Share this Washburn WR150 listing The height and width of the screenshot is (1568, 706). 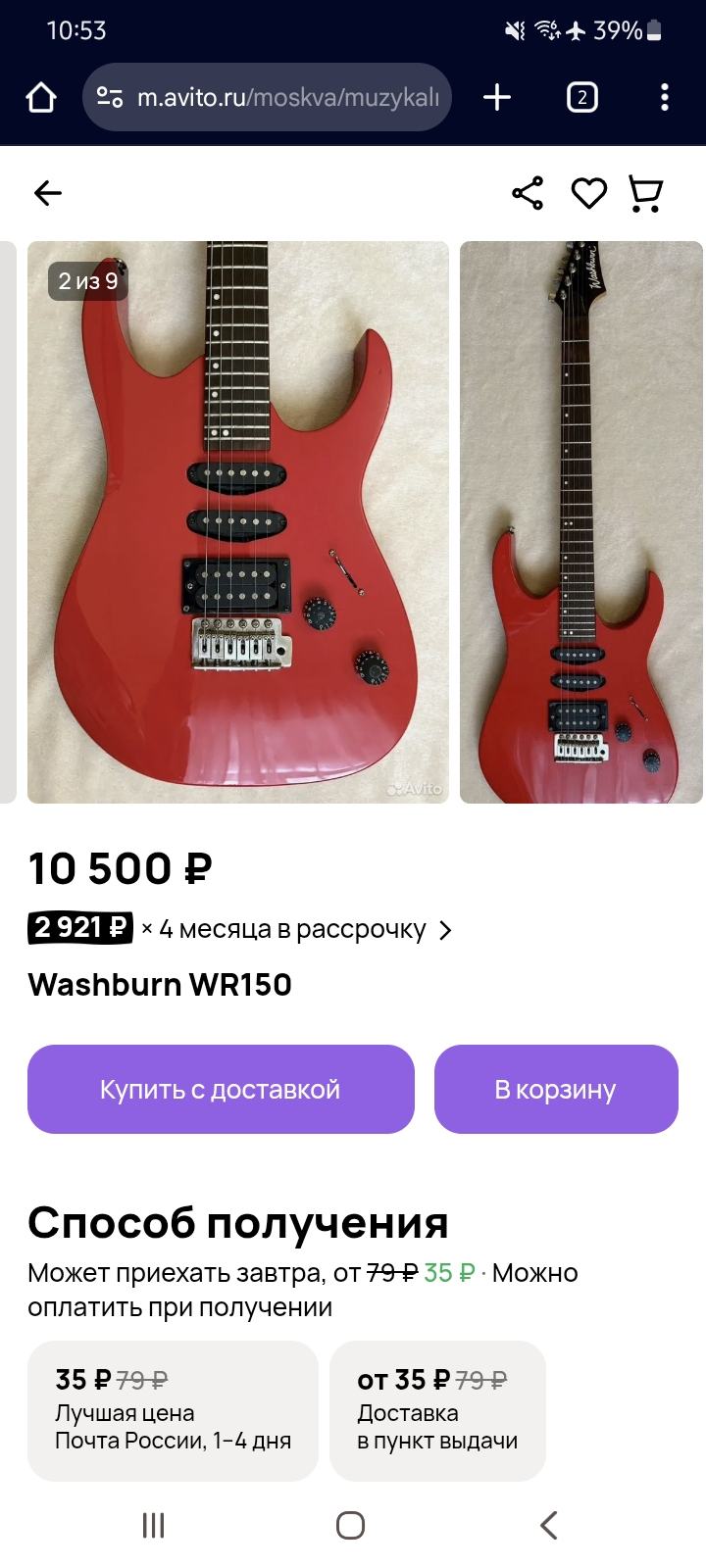(528, 194)
